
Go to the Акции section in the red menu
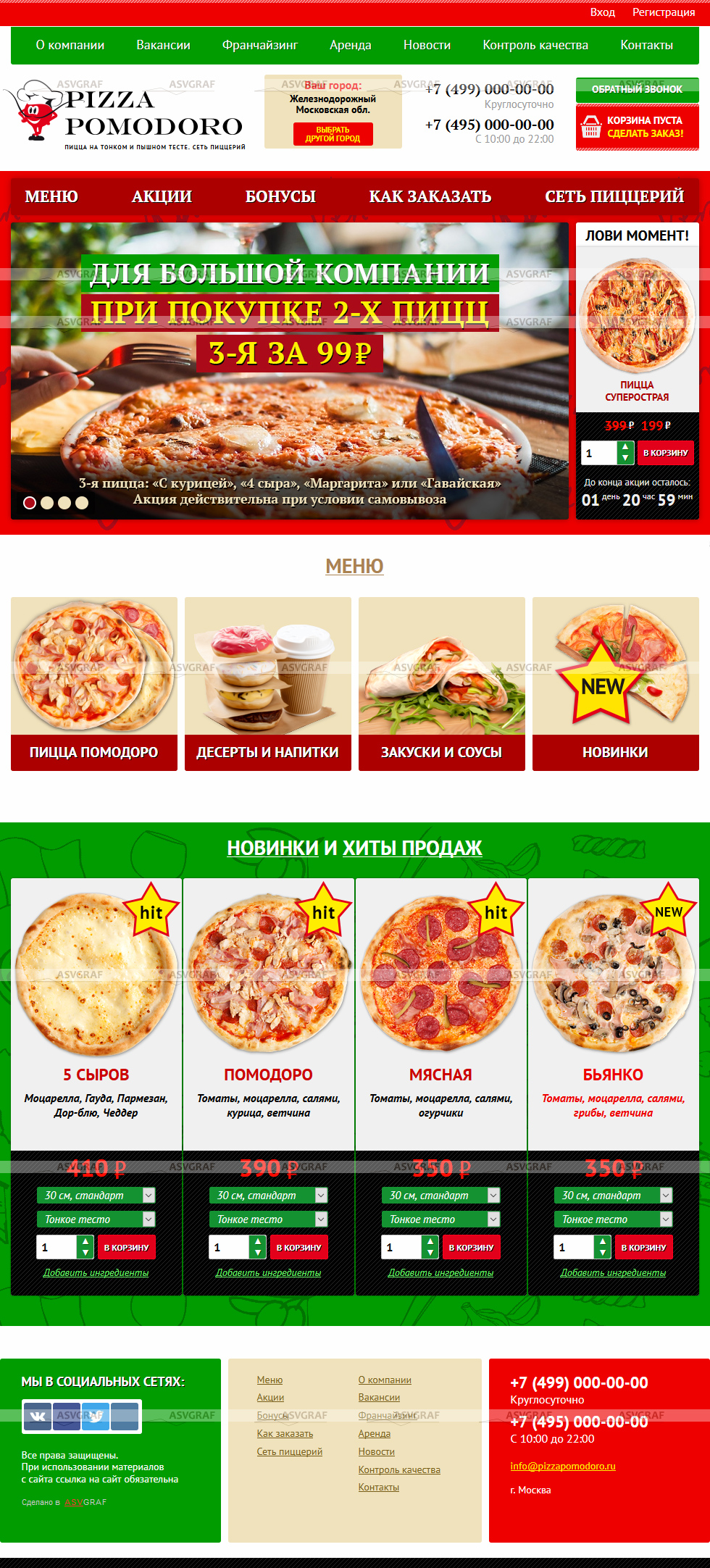[x=162, y=196]
